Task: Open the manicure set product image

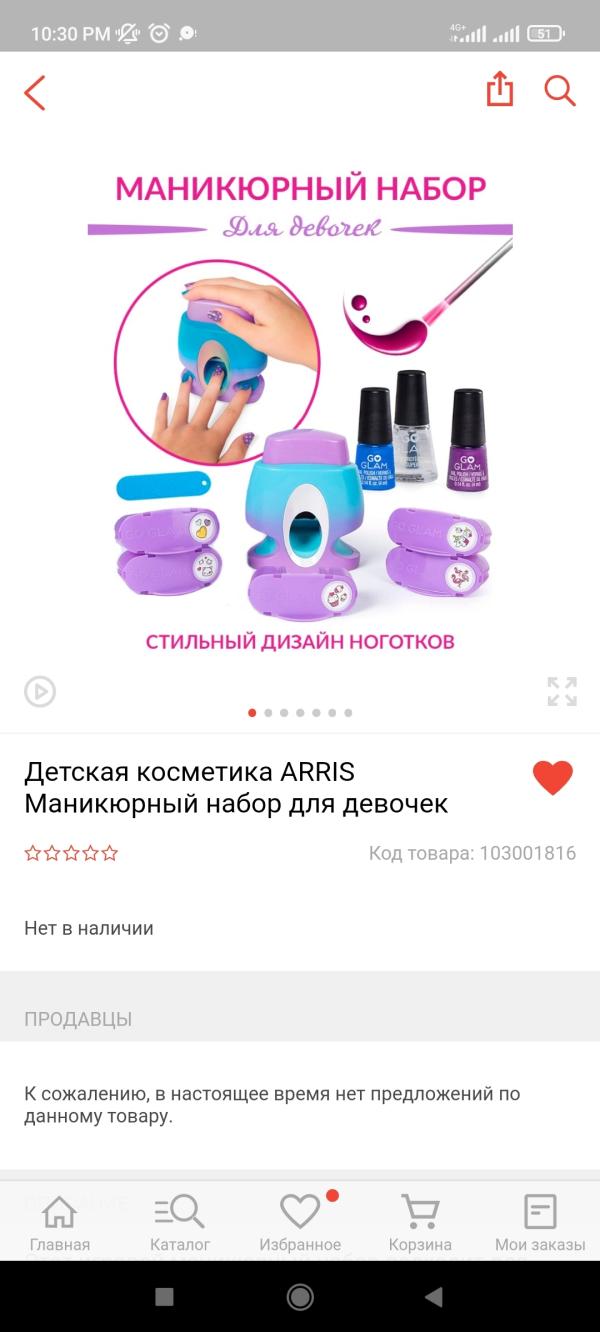Action: tap(300, 406)
